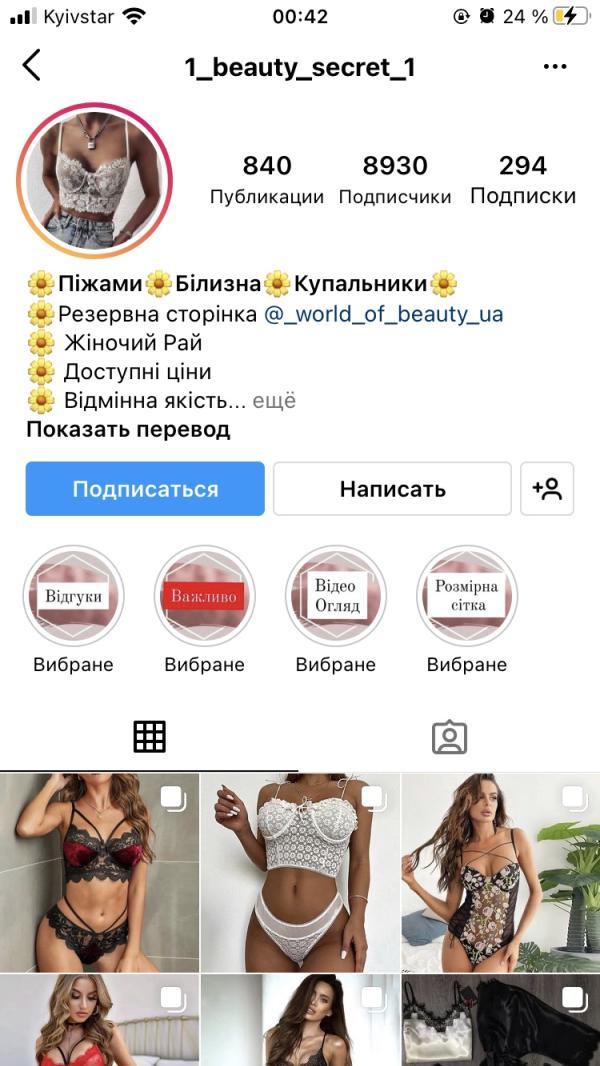Expand the bio with ещё
This screenshot has height=1066, width=600.
(275, 400)
